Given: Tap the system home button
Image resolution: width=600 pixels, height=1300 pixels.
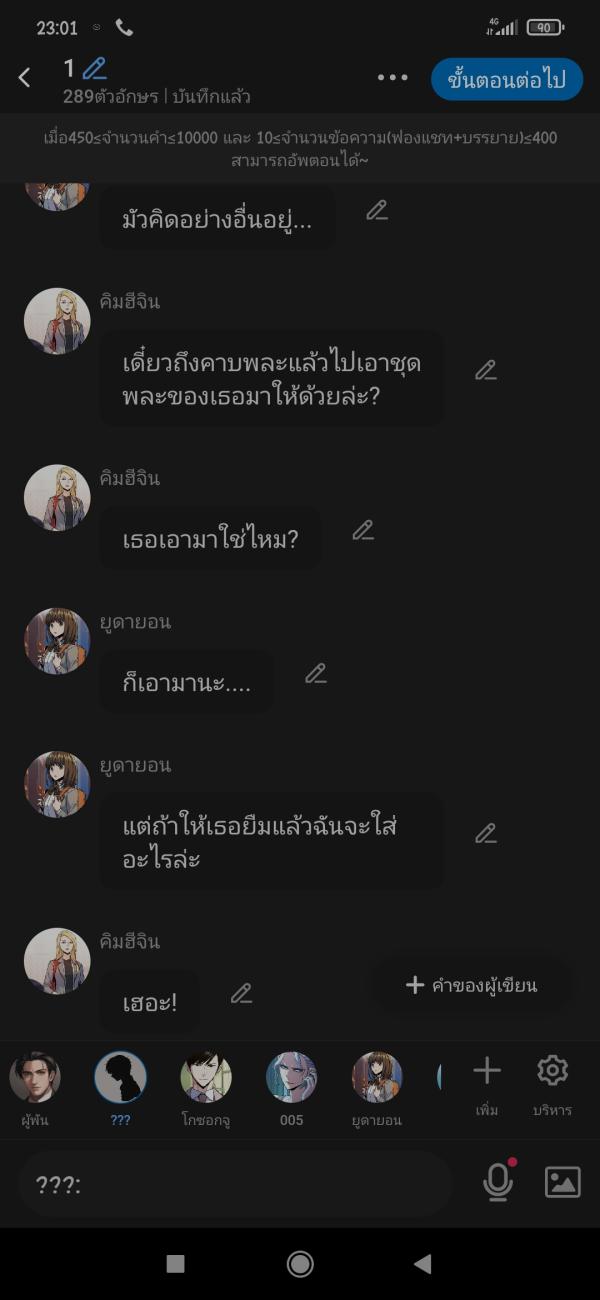Looking at the screenshot, I should coord(300,1264).
